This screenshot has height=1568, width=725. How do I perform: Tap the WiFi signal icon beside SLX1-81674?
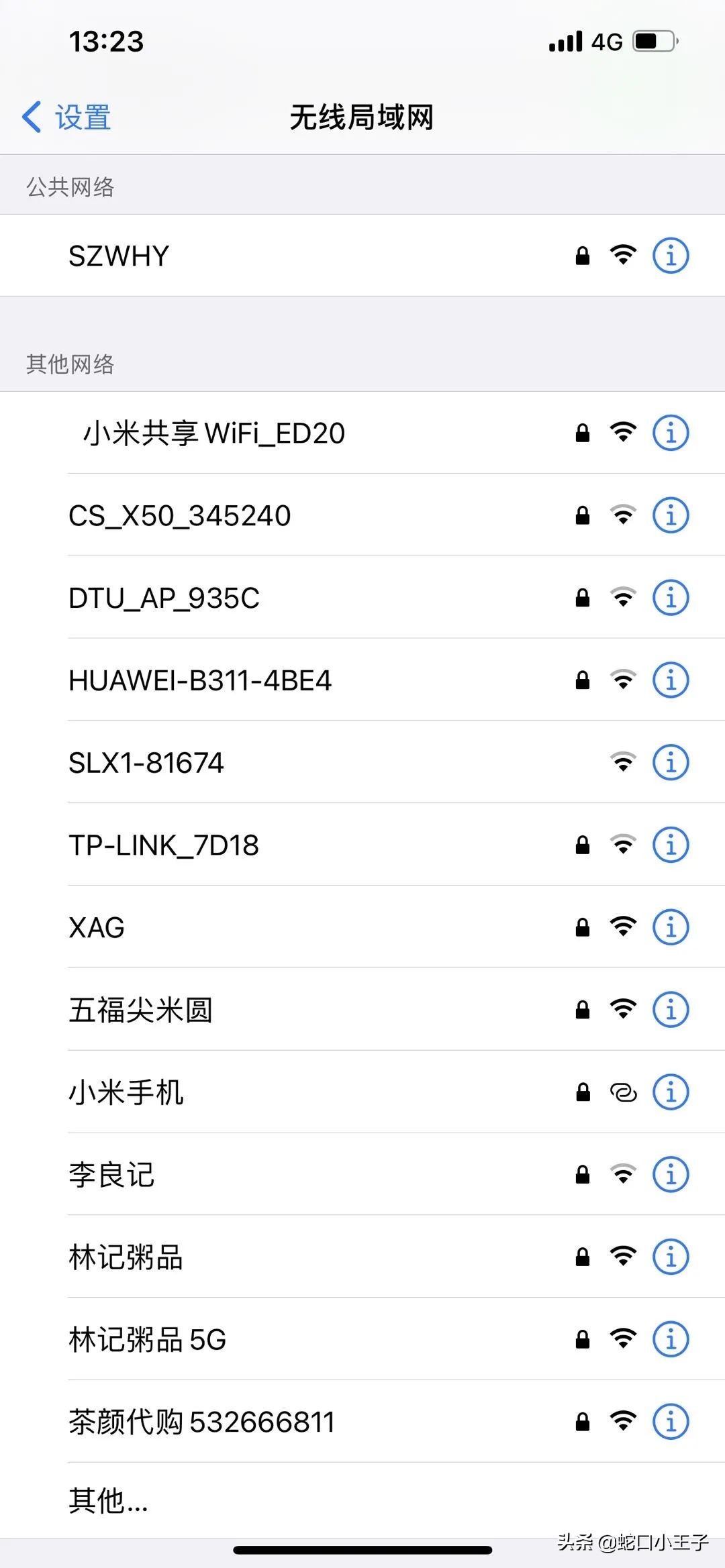[x=624, y=762]
